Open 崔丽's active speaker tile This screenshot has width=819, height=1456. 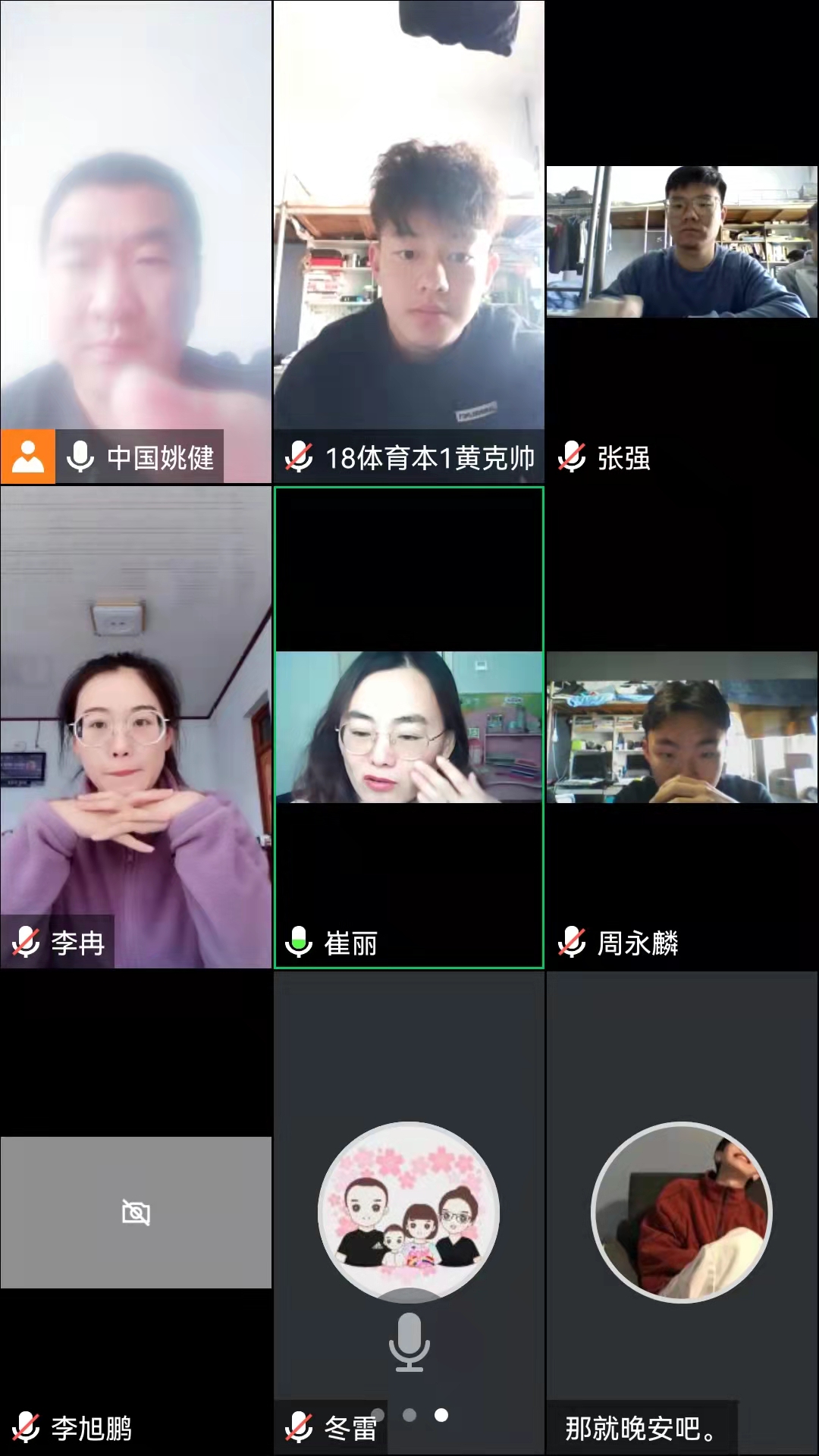pos(409,726)
